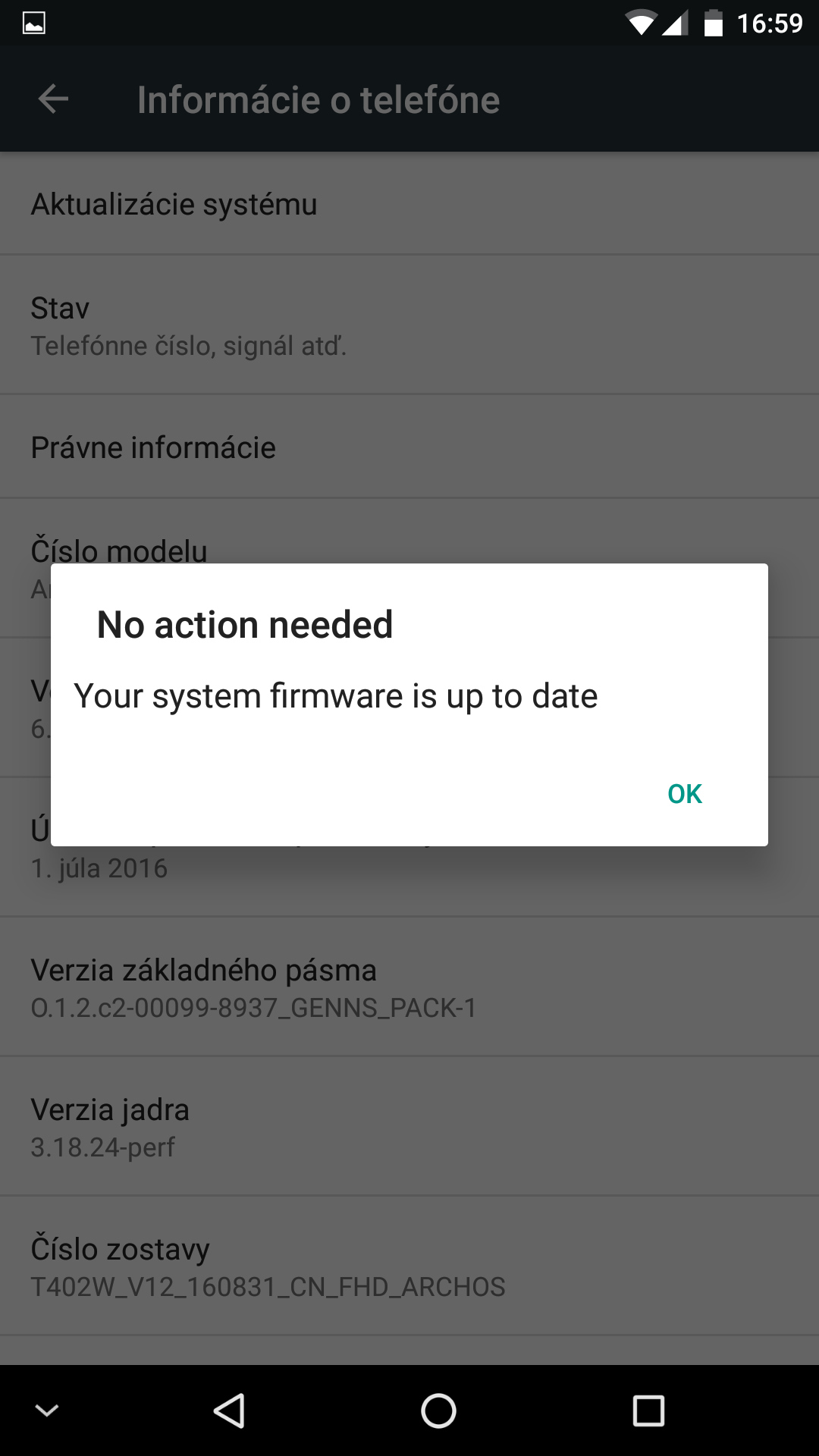Tap the system home button
The height and width of the screenshot is (1456, 819).
438,1411
